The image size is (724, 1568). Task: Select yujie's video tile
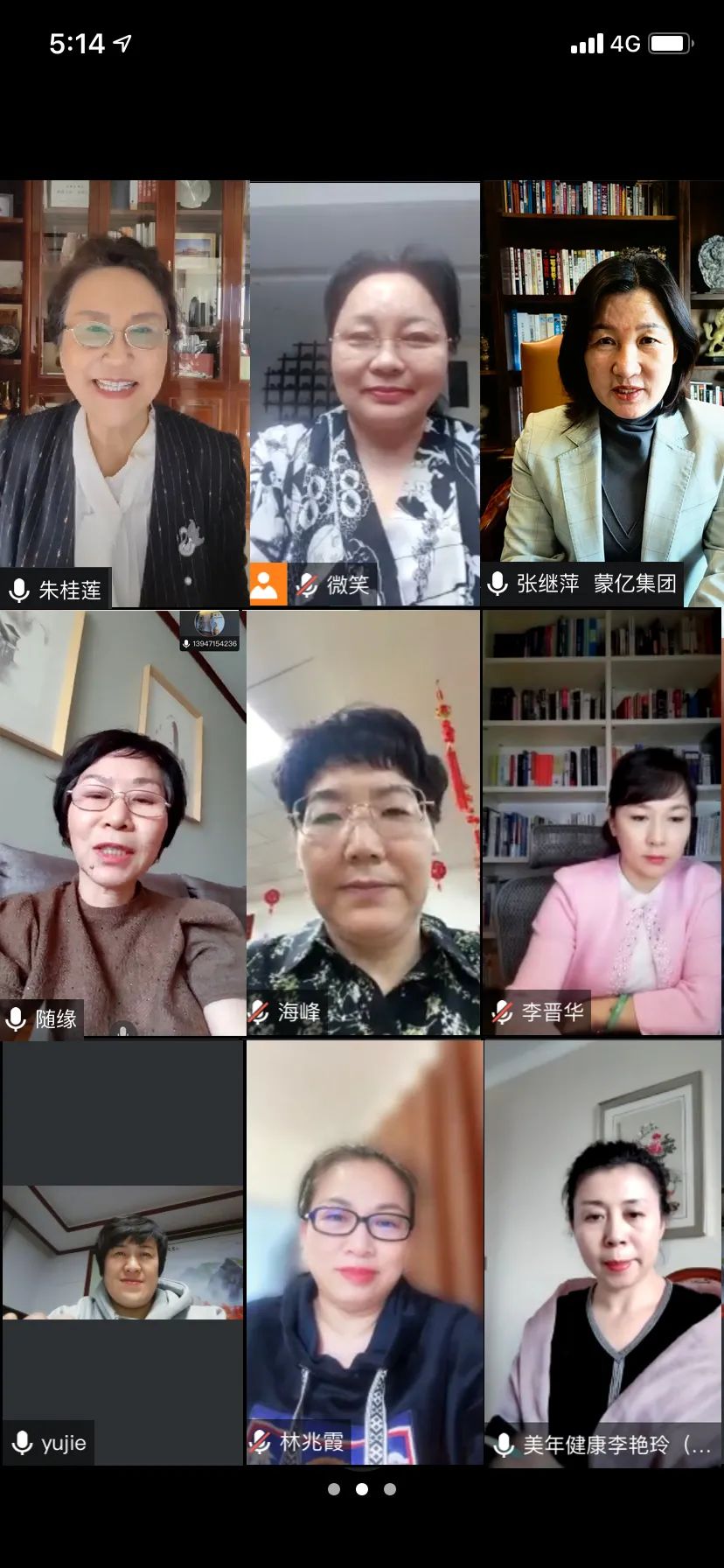pyautogui.click(x=122, y=1251)
